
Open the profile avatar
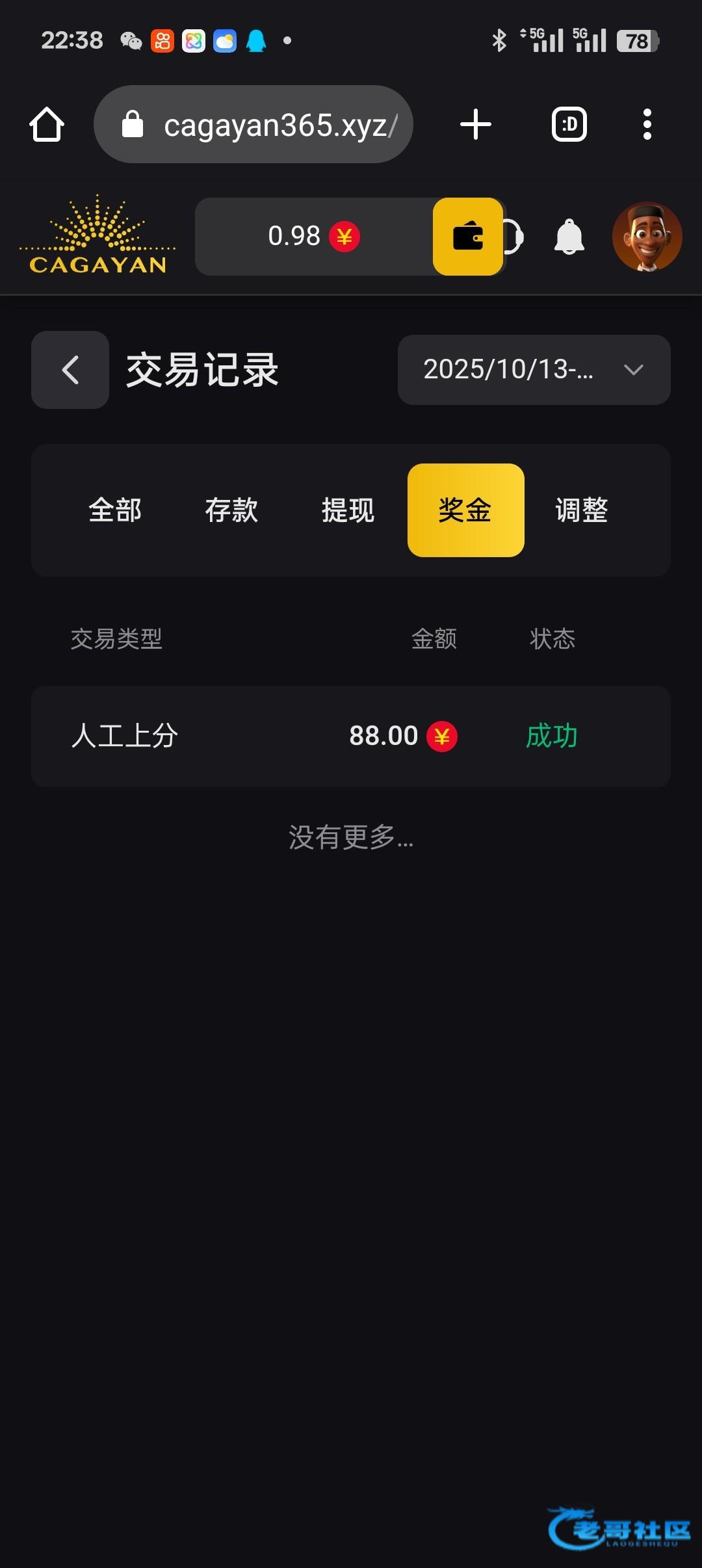tap(647, 237)
